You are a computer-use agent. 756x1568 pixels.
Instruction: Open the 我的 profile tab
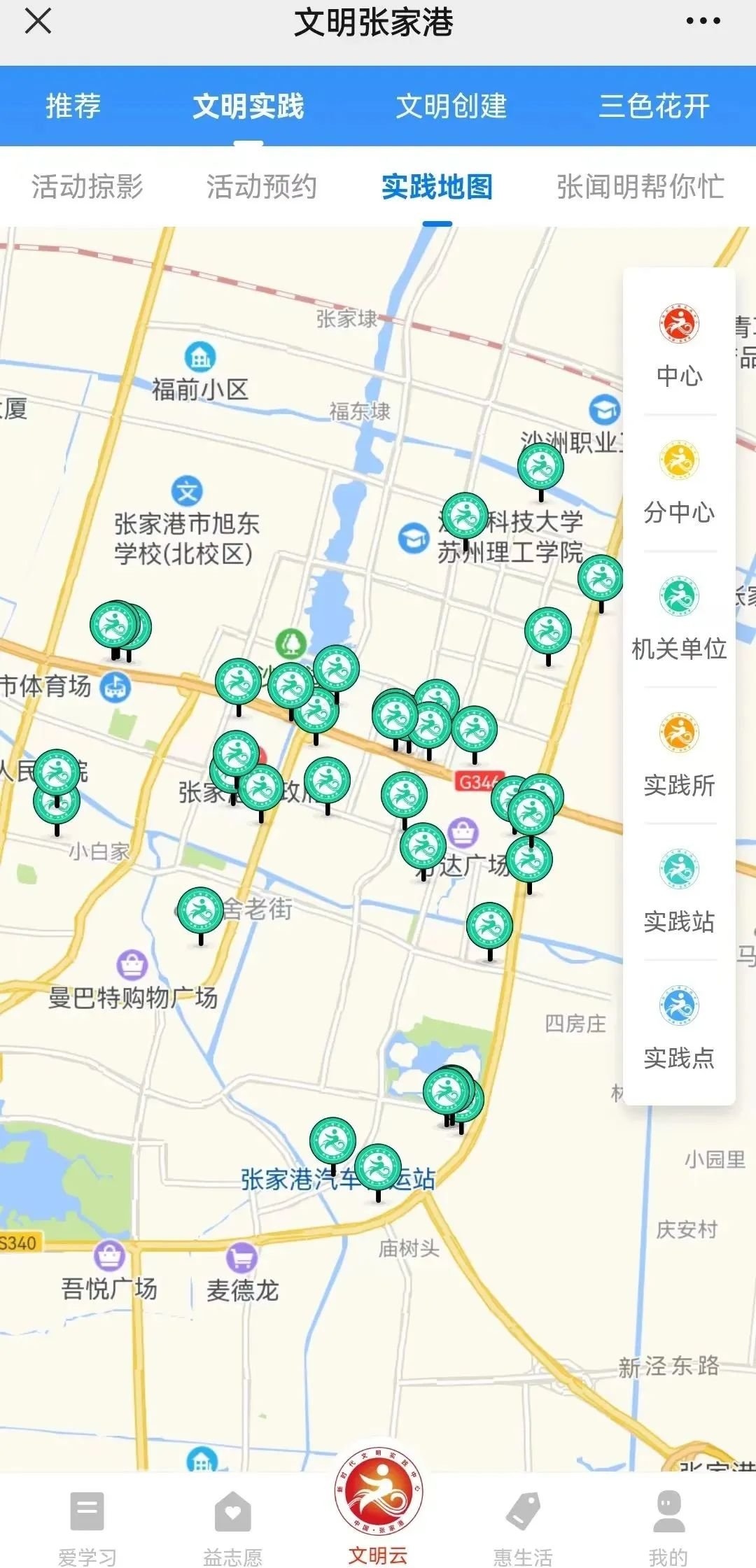pos(668,1525)
